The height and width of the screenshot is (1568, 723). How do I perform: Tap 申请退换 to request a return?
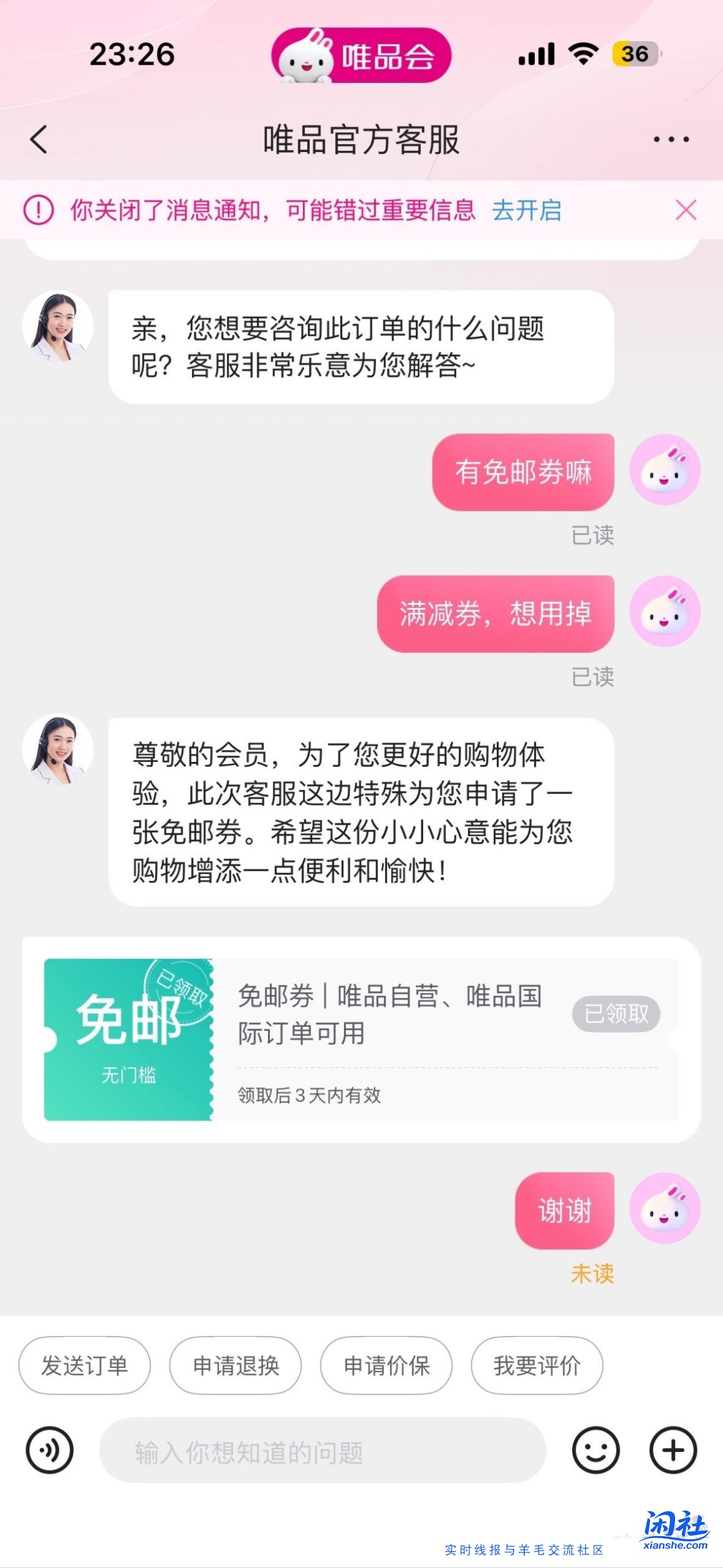[x=236, y=1365]
